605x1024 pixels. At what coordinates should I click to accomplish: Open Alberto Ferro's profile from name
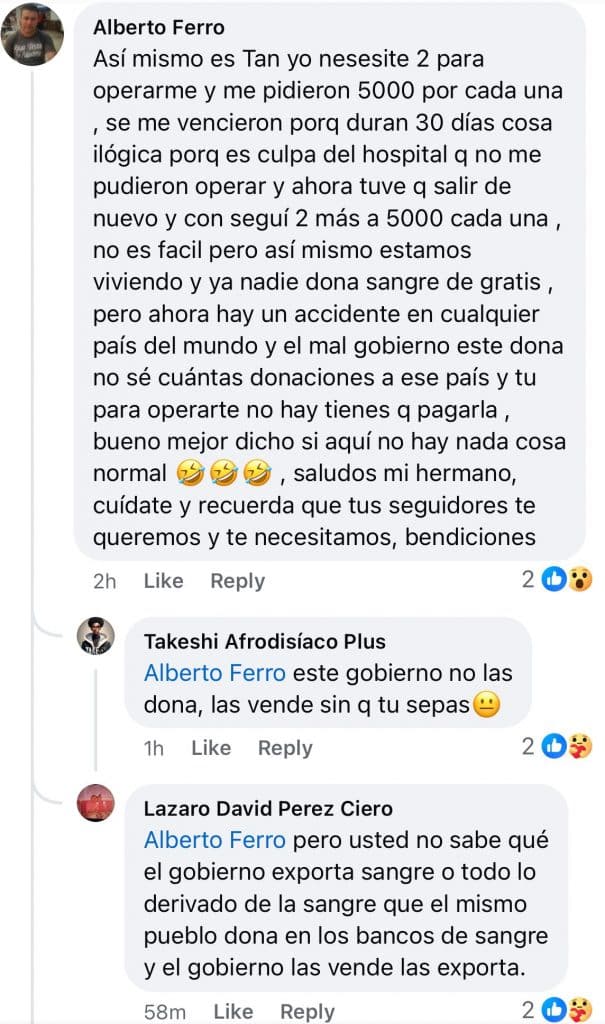(x=158, y=27)
